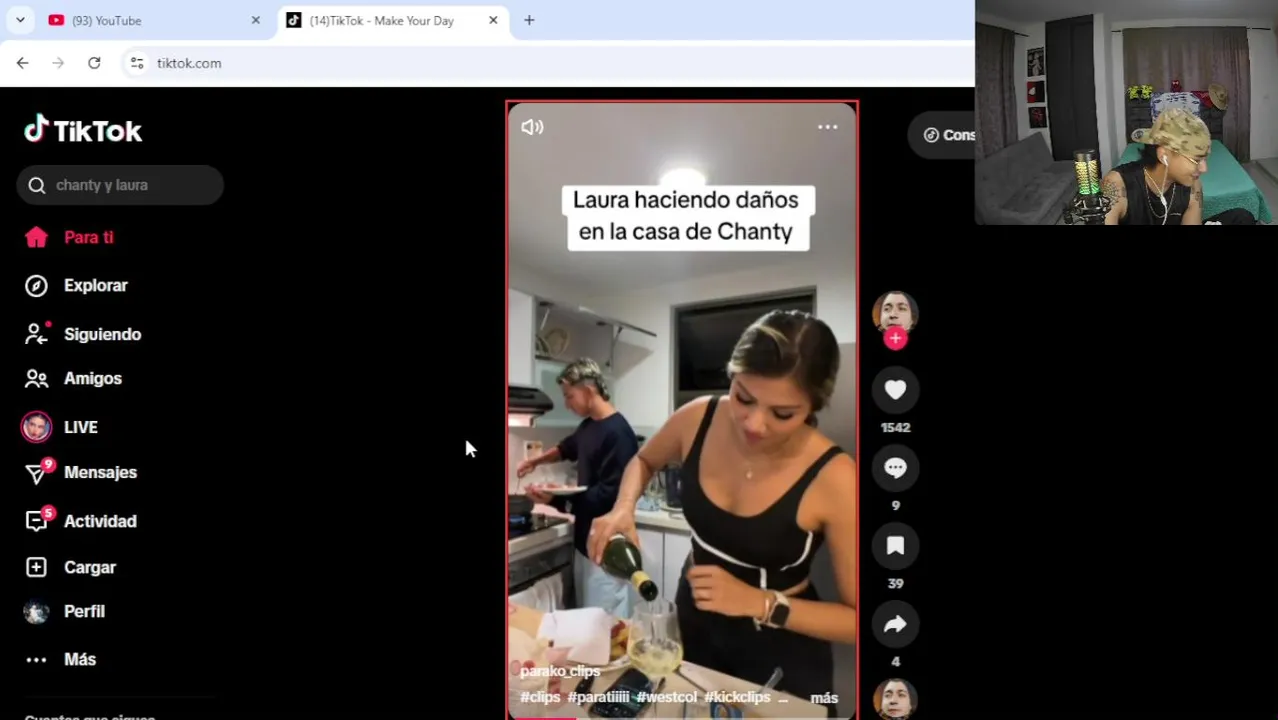Follow the creator with the plus badge
1278x720 pixels.
895,339
